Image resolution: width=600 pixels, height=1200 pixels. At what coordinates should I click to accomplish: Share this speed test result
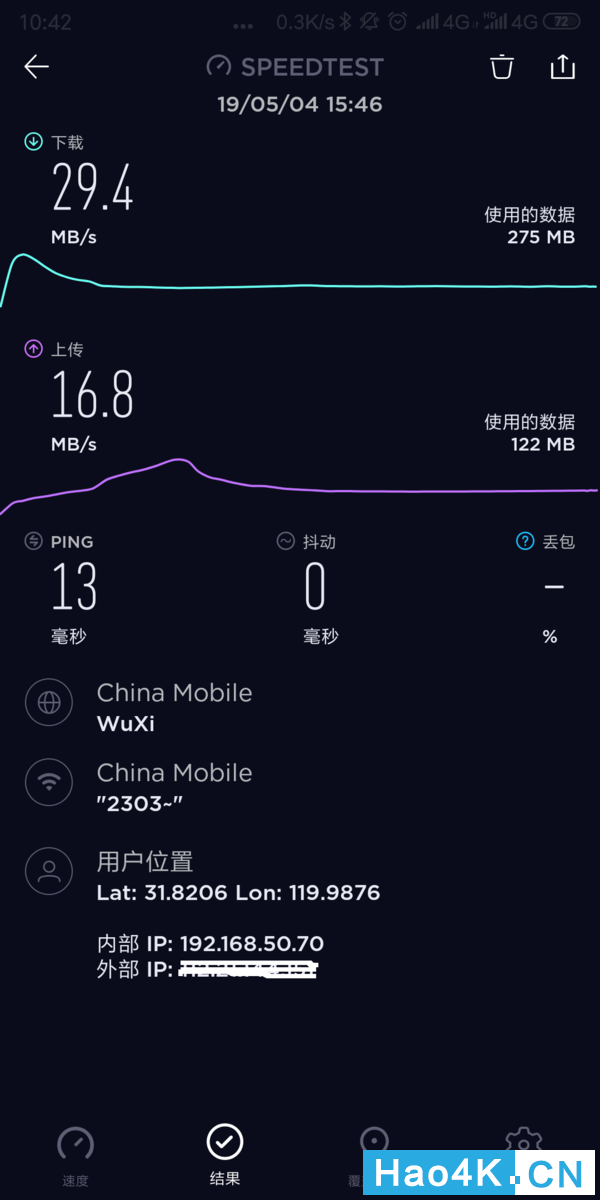[x=563, y=67]
